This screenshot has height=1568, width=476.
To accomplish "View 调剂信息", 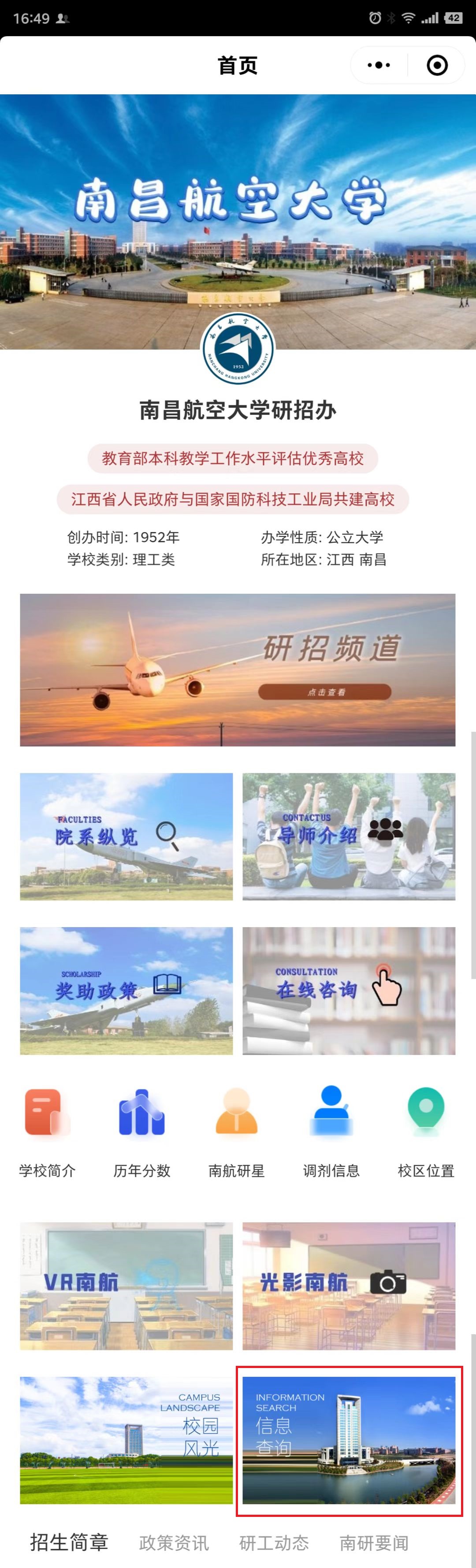I will pos(331,1129).
